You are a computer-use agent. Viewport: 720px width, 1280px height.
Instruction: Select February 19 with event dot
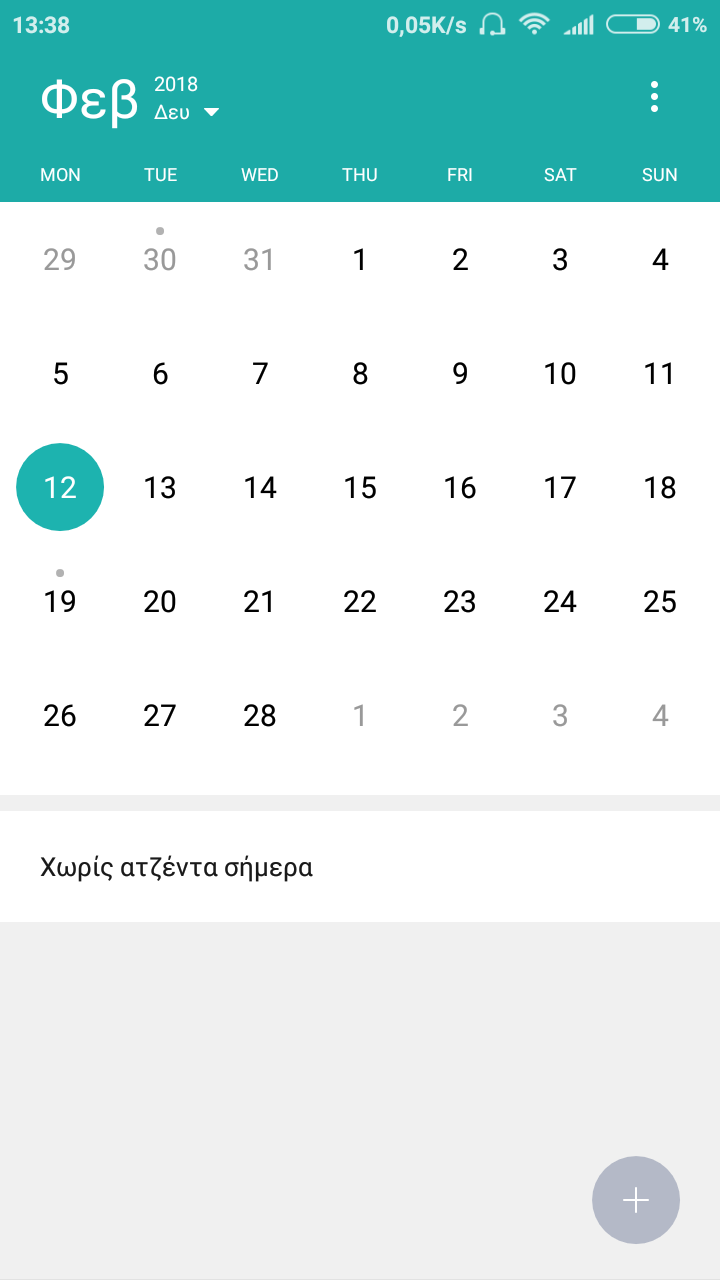(60, 602)
